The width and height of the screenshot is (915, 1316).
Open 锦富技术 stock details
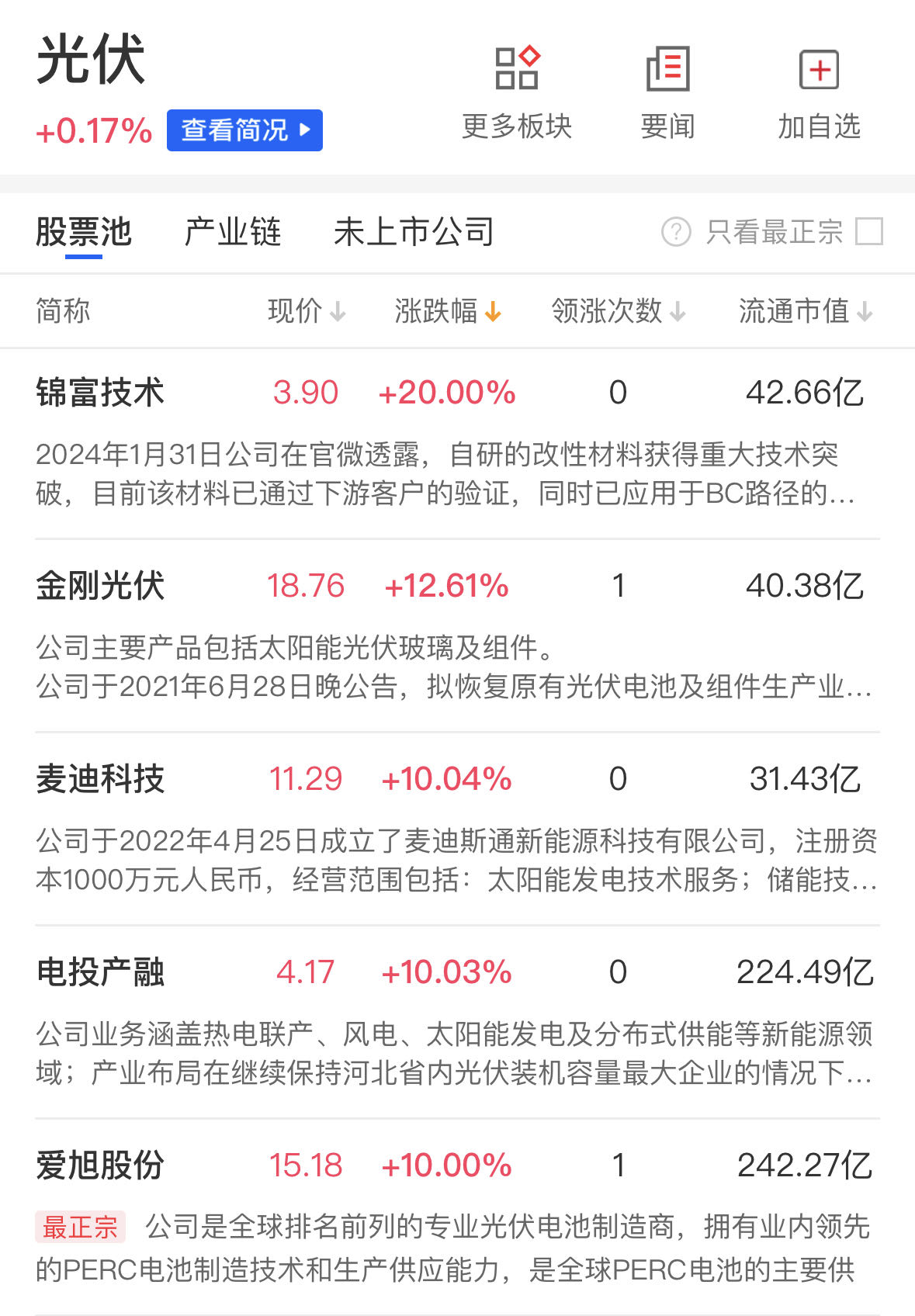click(100, 393)
